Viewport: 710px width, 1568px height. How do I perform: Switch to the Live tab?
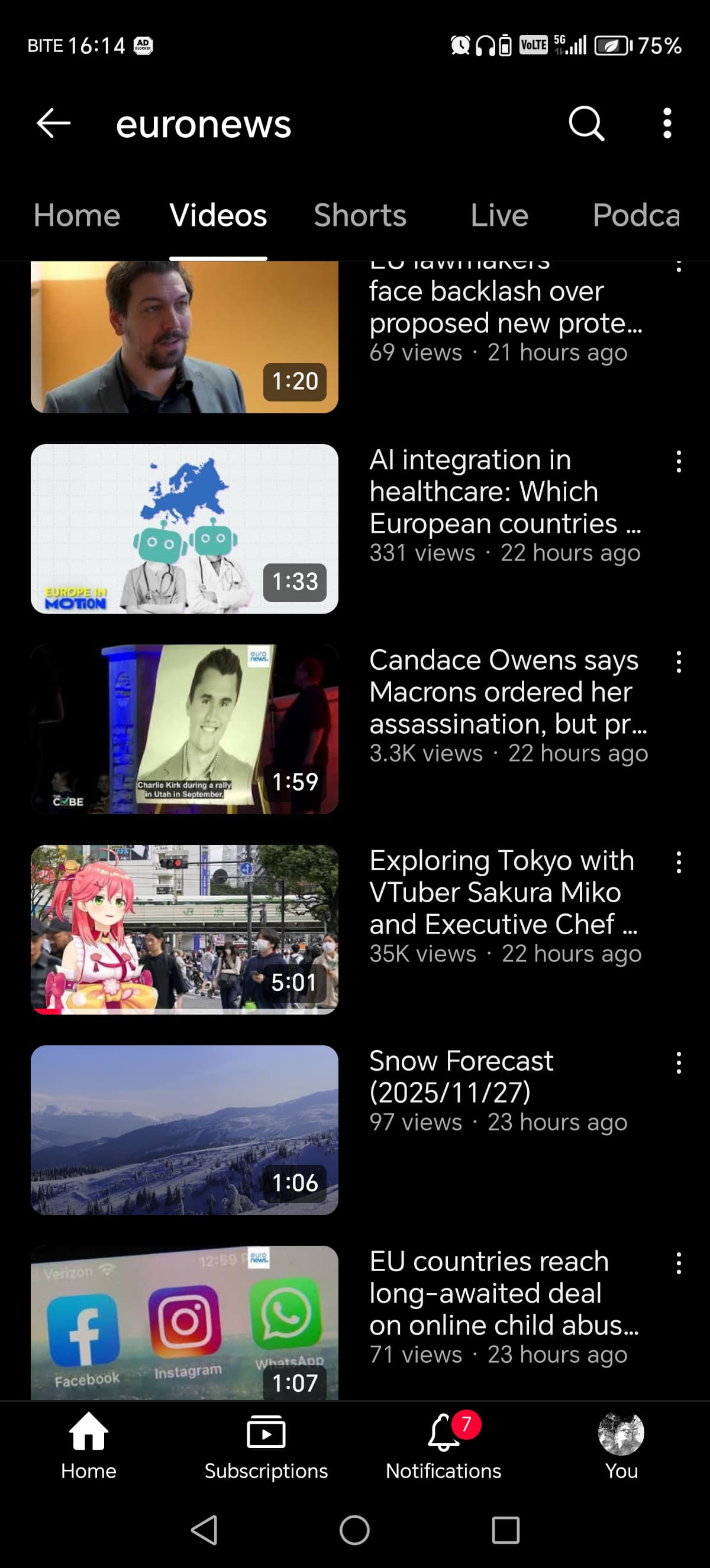point(499,215)
